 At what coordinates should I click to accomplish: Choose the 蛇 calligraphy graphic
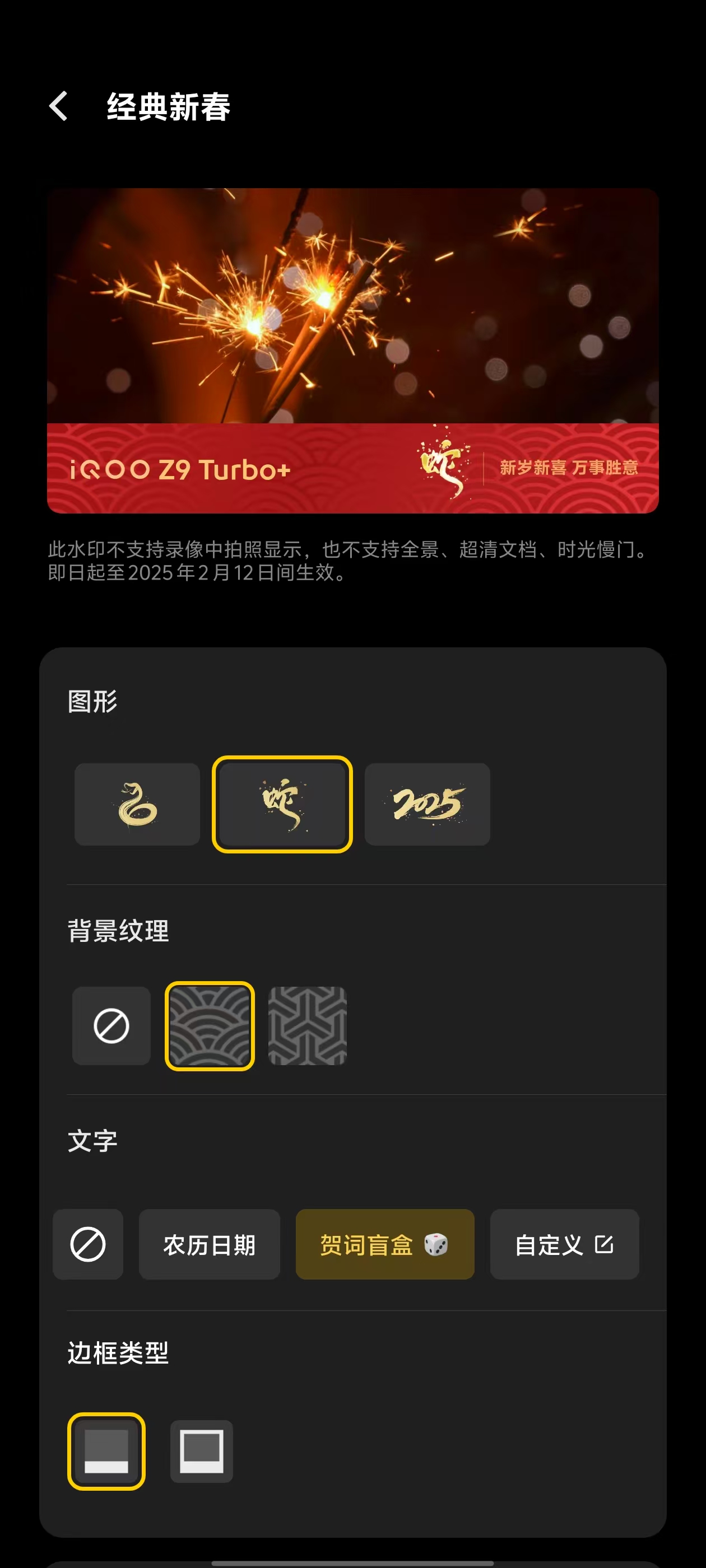[x=282, y=804]
